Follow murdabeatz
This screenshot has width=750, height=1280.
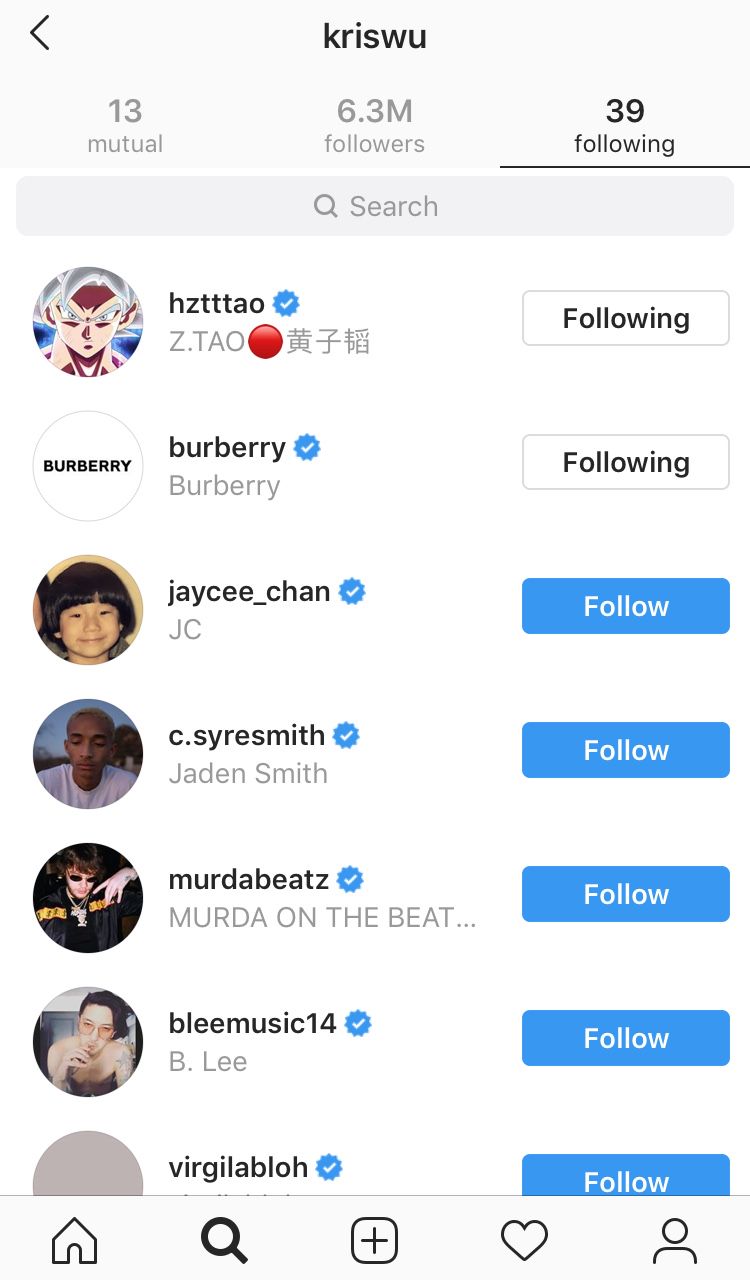625,894
